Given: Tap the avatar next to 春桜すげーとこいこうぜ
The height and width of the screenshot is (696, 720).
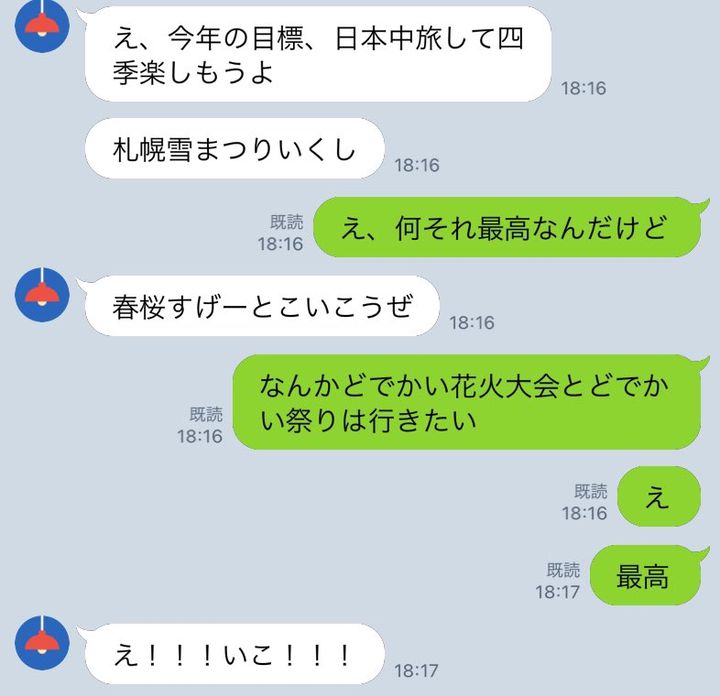Looking at the screenshot, I should [x=42, y=295].
